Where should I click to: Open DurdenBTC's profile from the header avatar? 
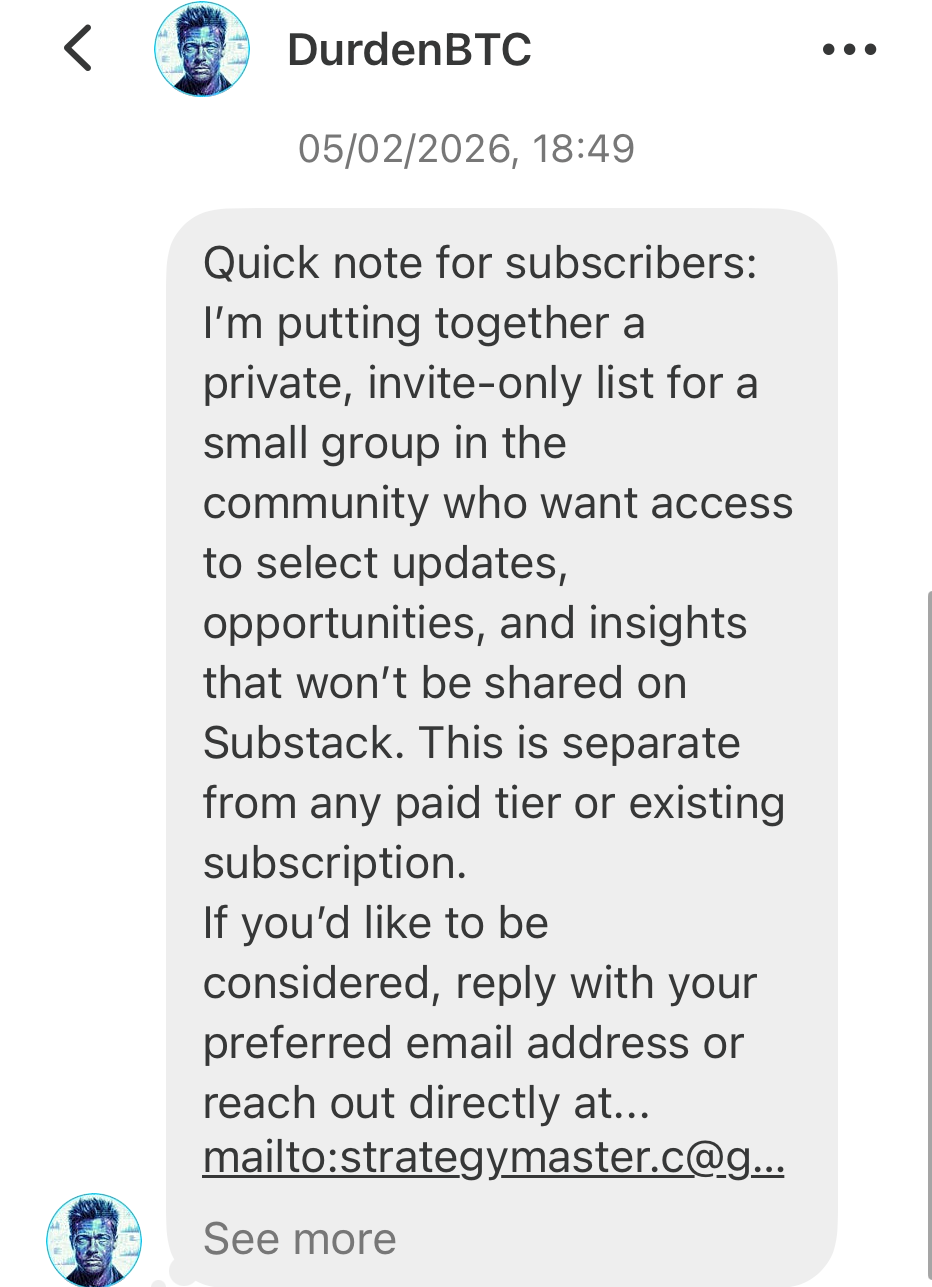[x=201, y=49]
